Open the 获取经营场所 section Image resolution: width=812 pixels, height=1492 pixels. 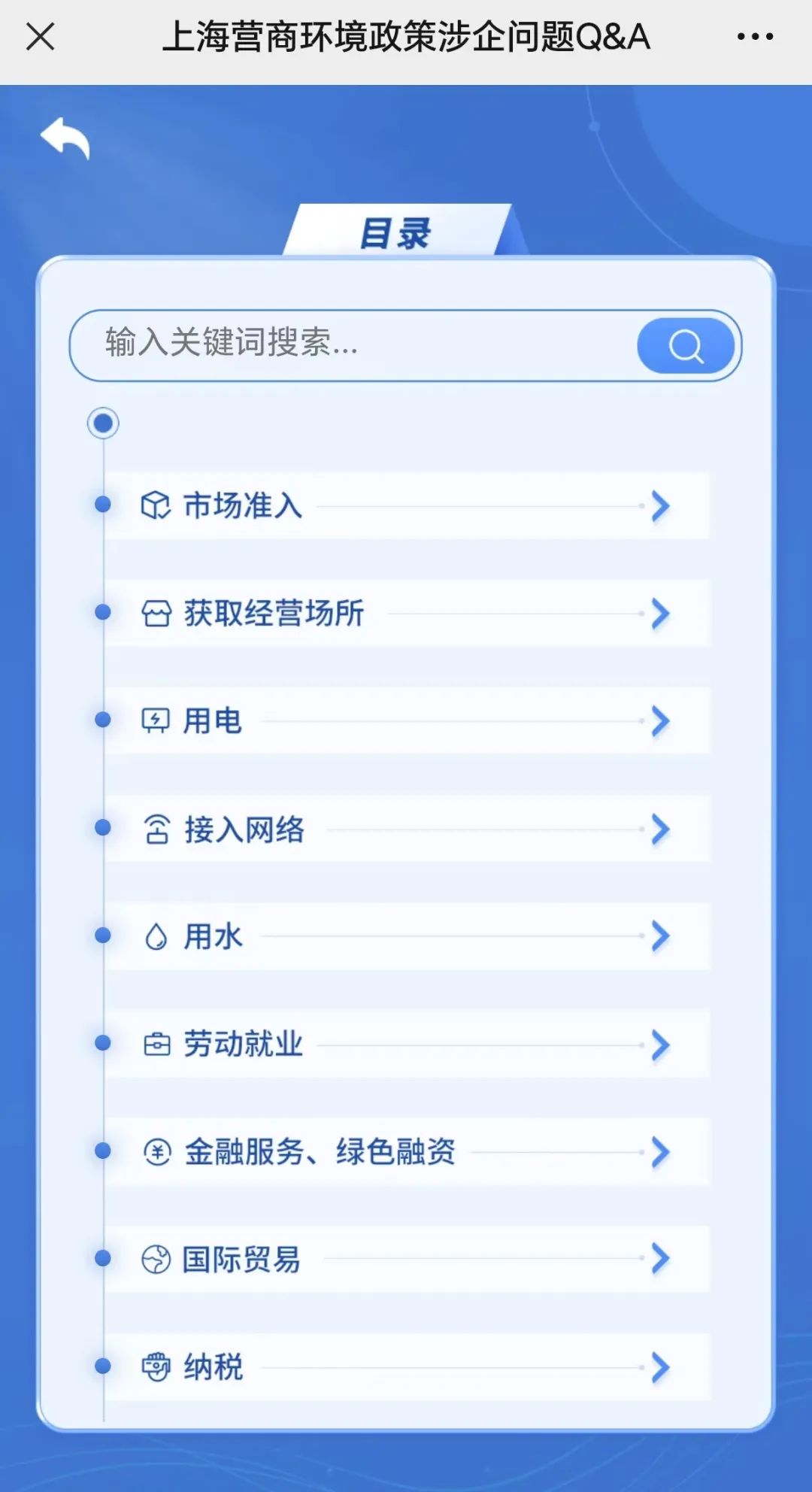pyautogui.click(x=406, y=614)
